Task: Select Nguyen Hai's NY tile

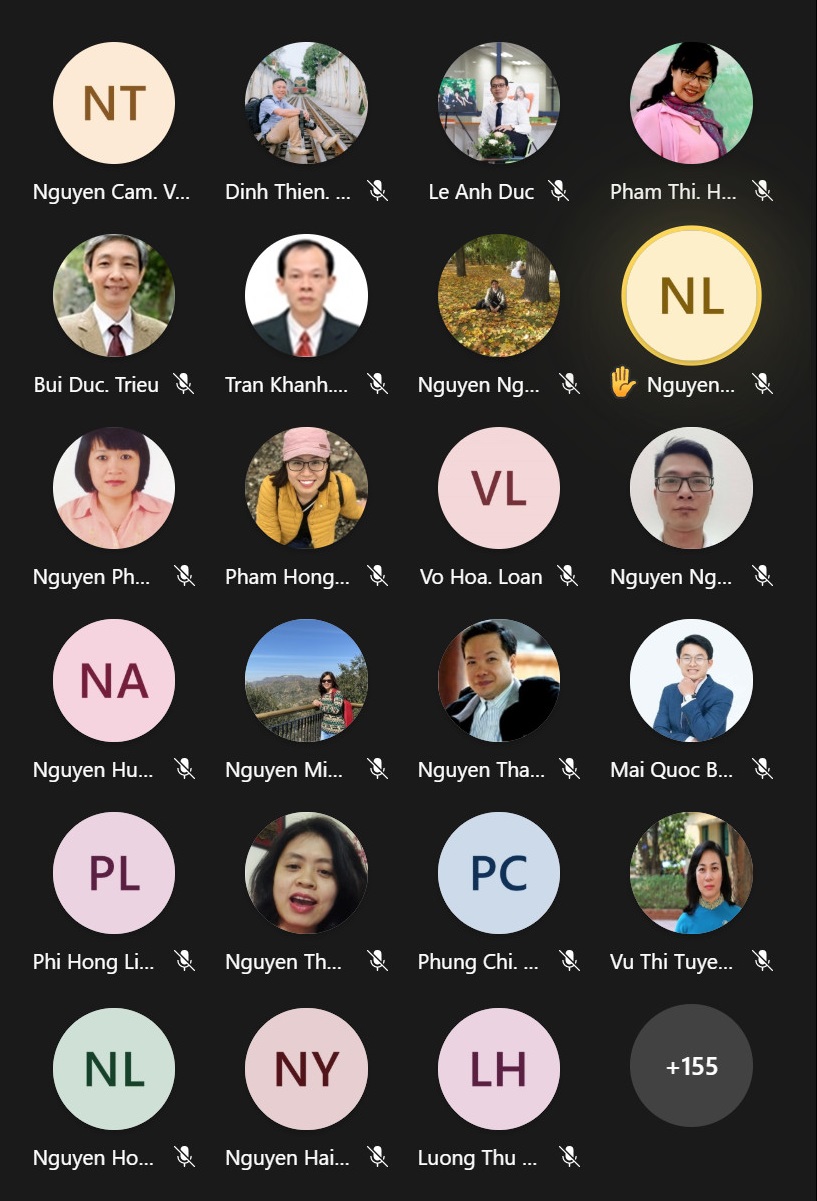Action: pyautogui.click(x=306, y=1069)
